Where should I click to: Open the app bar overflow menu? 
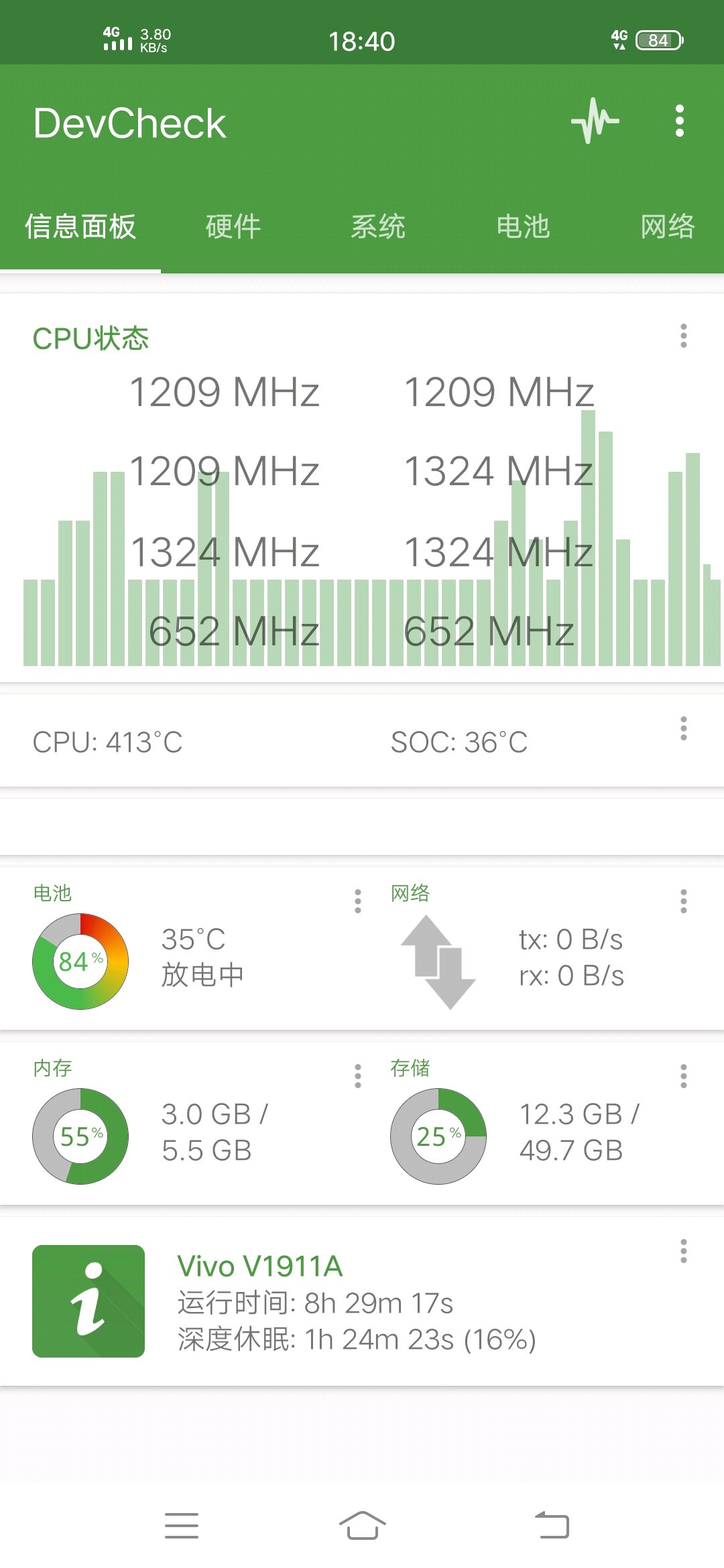(x=680, y=121)
